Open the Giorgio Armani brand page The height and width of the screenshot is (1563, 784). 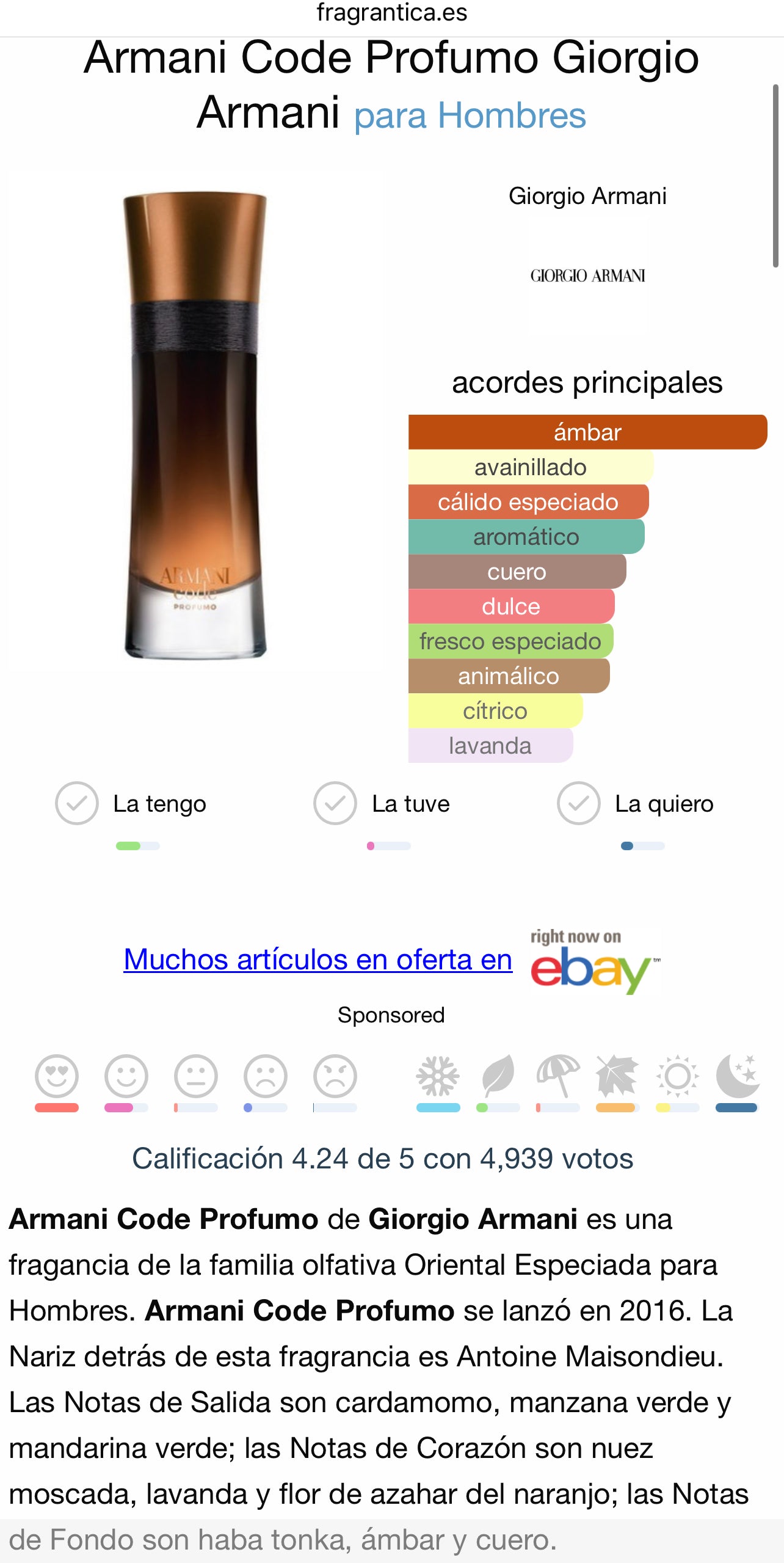click(587, 196)
